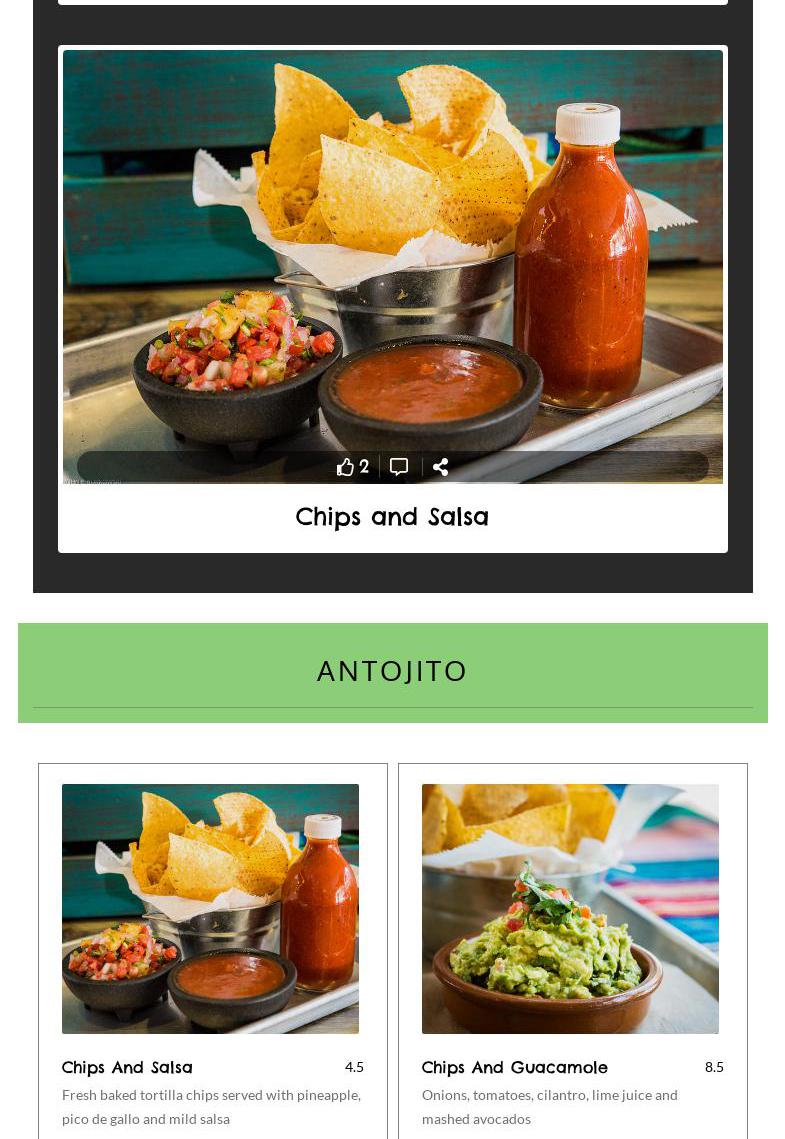This screenshot has width=785, height=1139.
Task: Open the large Chips and Salsa featured image
Action: 392,250
